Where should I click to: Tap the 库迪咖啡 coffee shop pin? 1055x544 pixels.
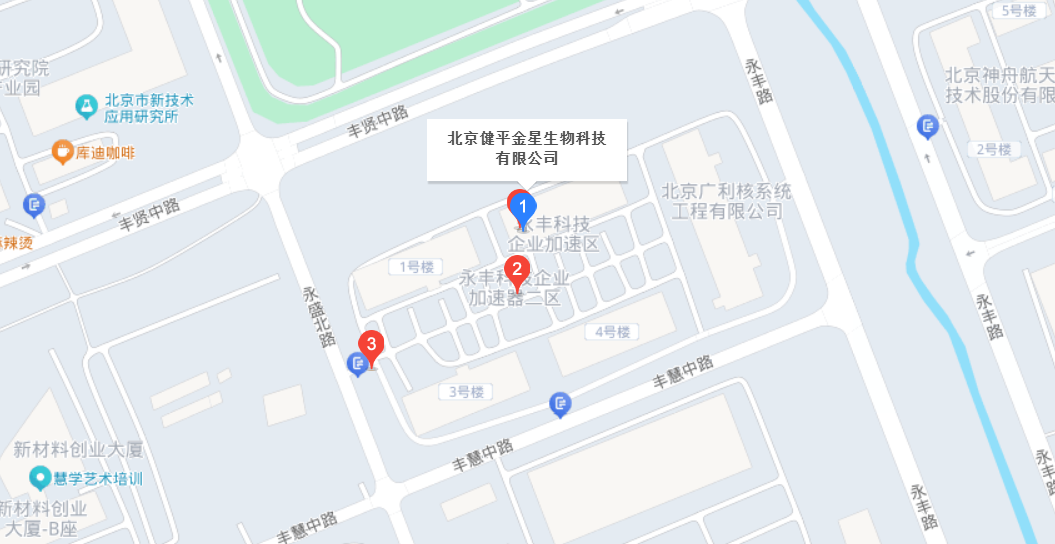63,152
